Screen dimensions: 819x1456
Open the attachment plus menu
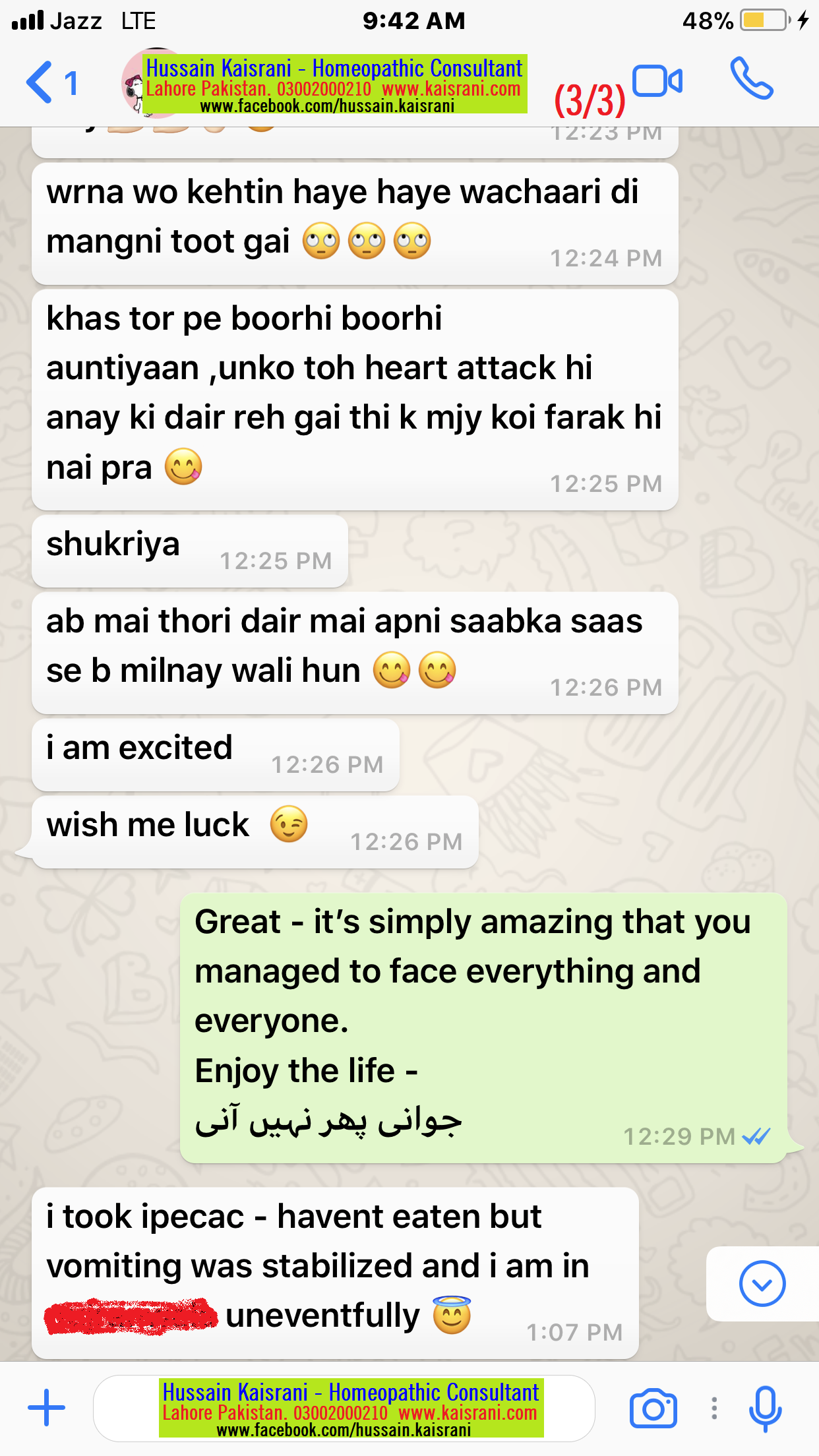click(47, 1407)
